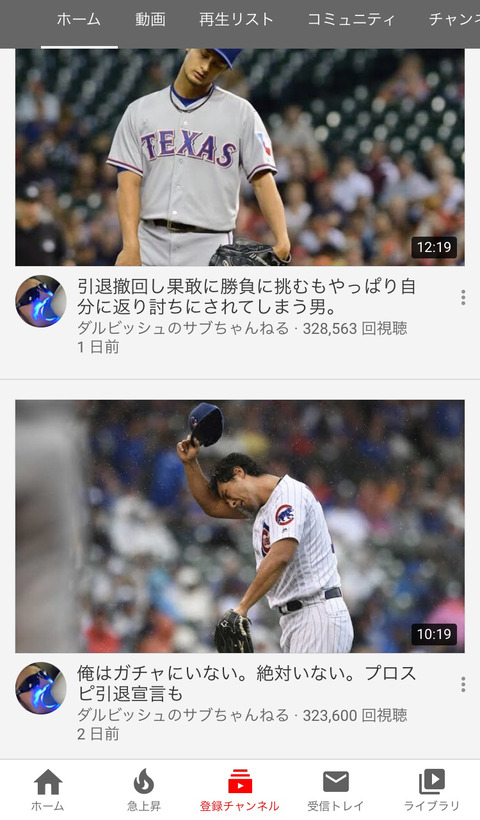
Task: Go to ライブラリ library tab
Action: pos(432,790)
